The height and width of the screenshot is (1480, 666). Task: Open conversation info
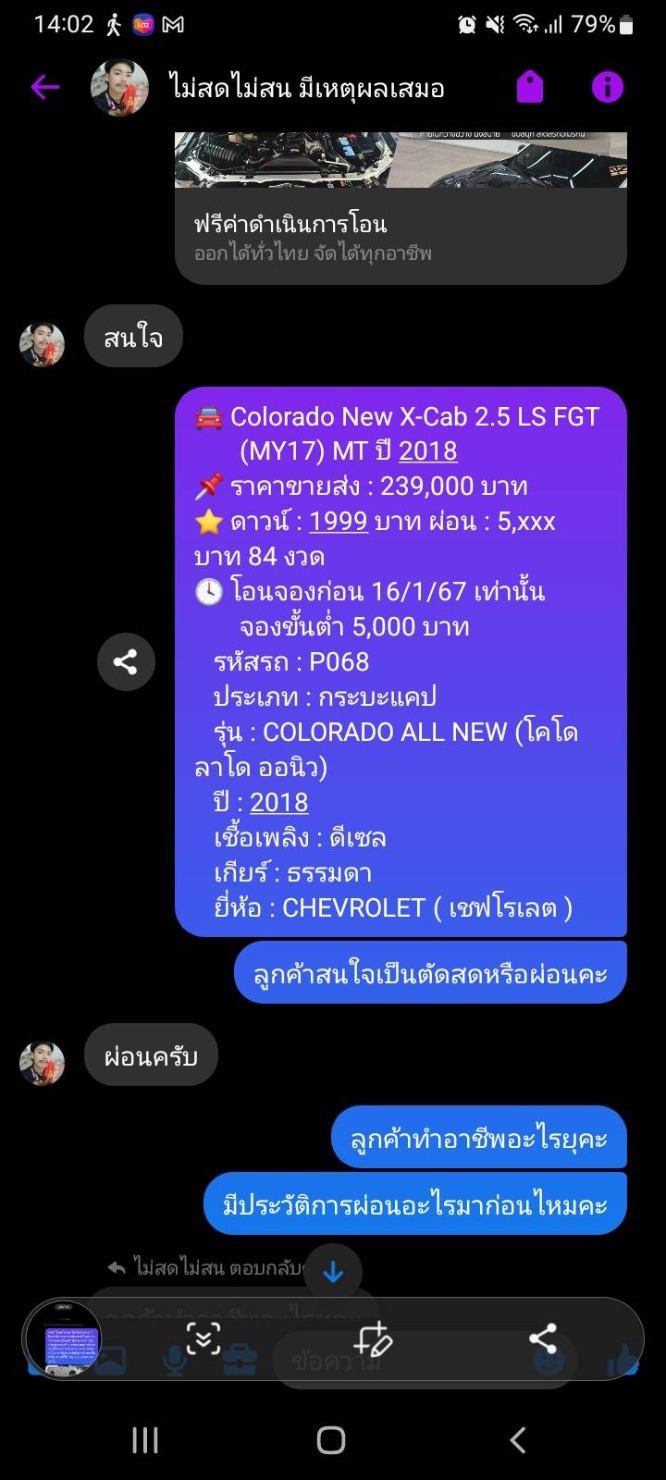[x=607, y=88]
